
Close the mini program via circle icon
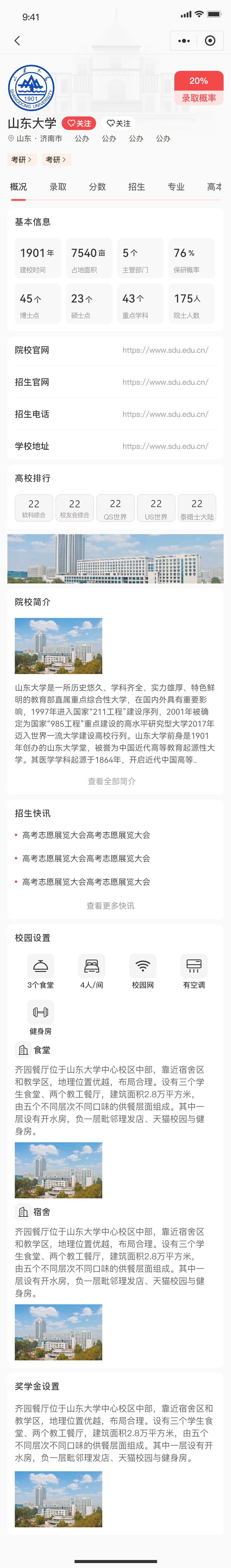[x=210, y=41]
